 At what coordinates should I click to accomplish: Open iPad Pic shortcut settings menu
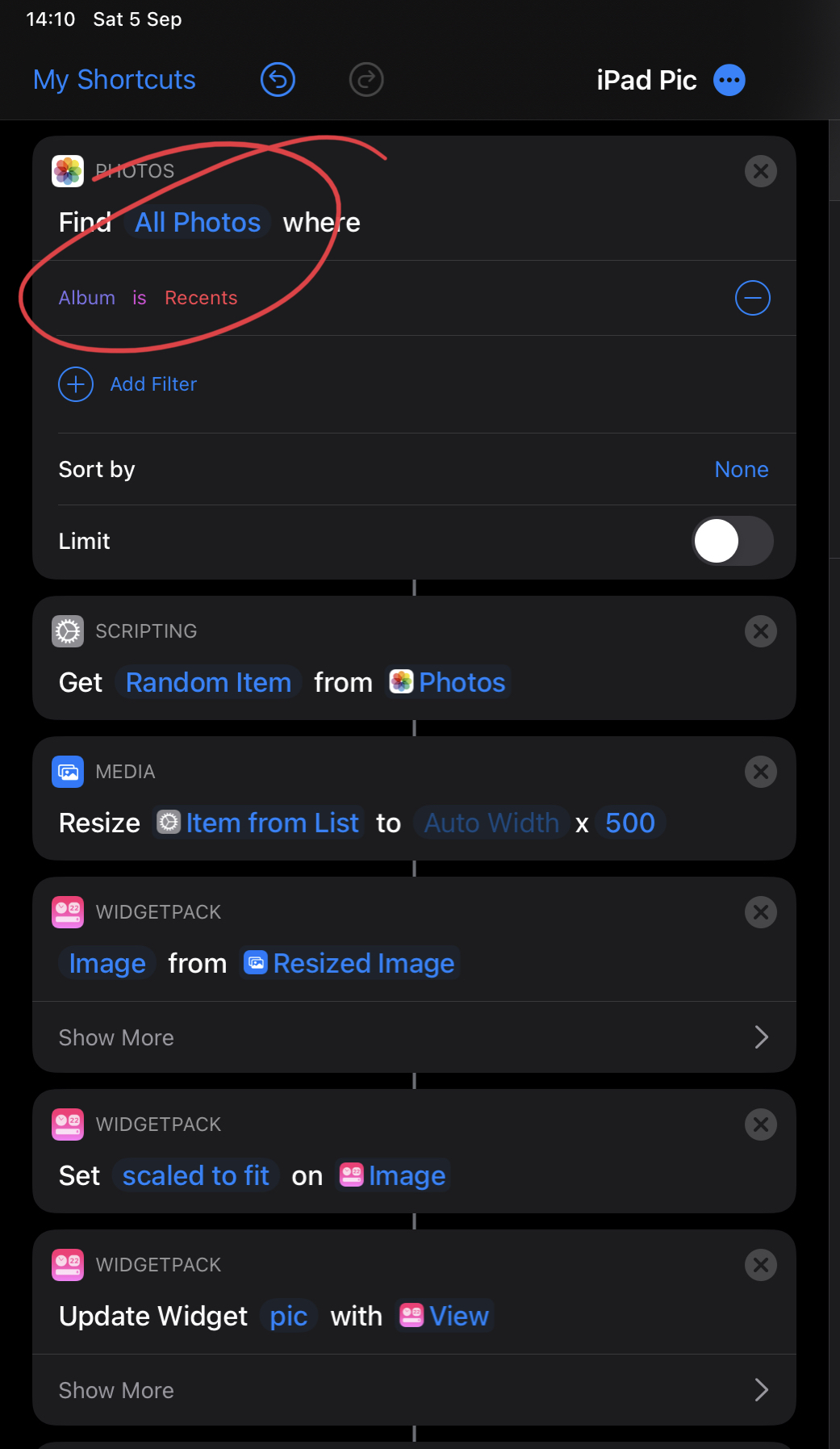click(x=729, y=80)
